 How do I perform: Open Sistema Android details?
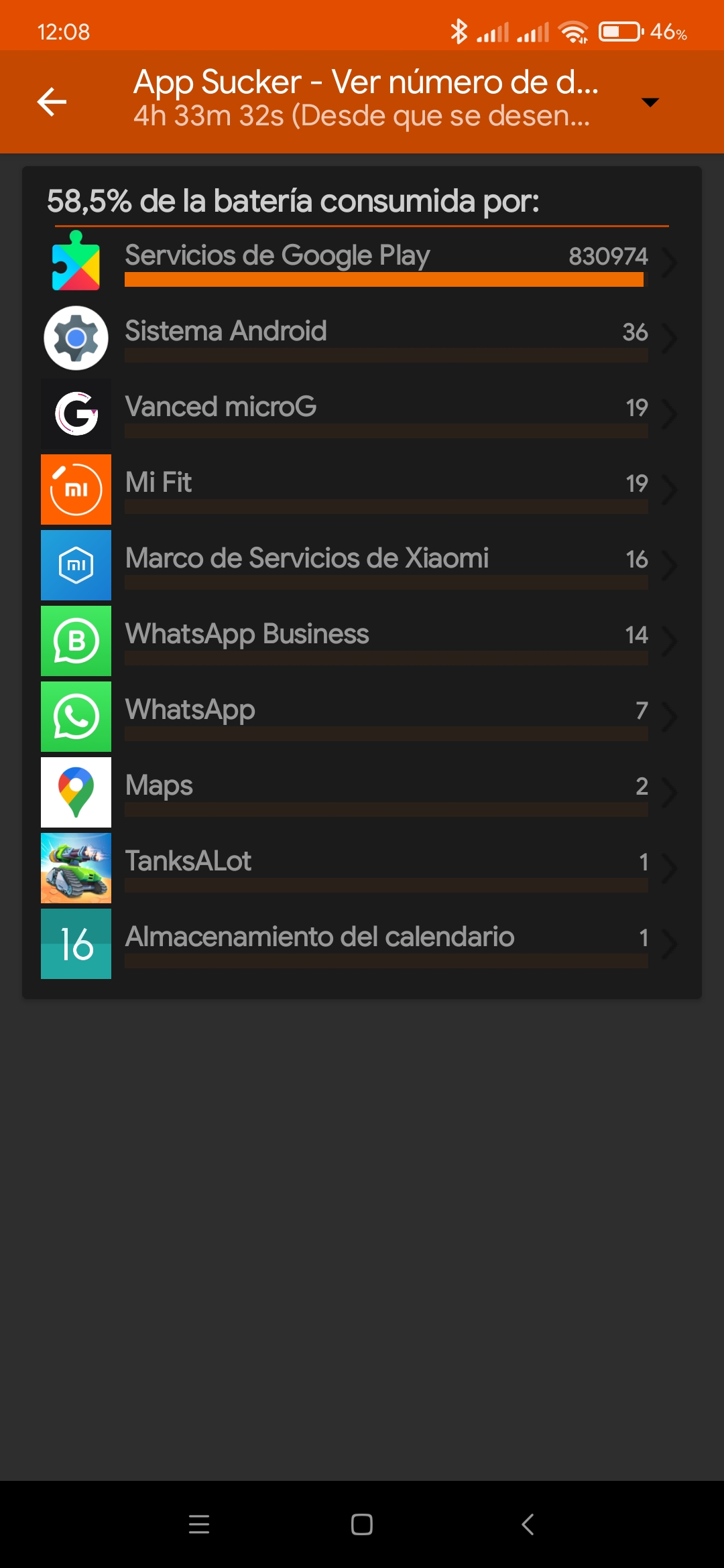click(362, 338)
